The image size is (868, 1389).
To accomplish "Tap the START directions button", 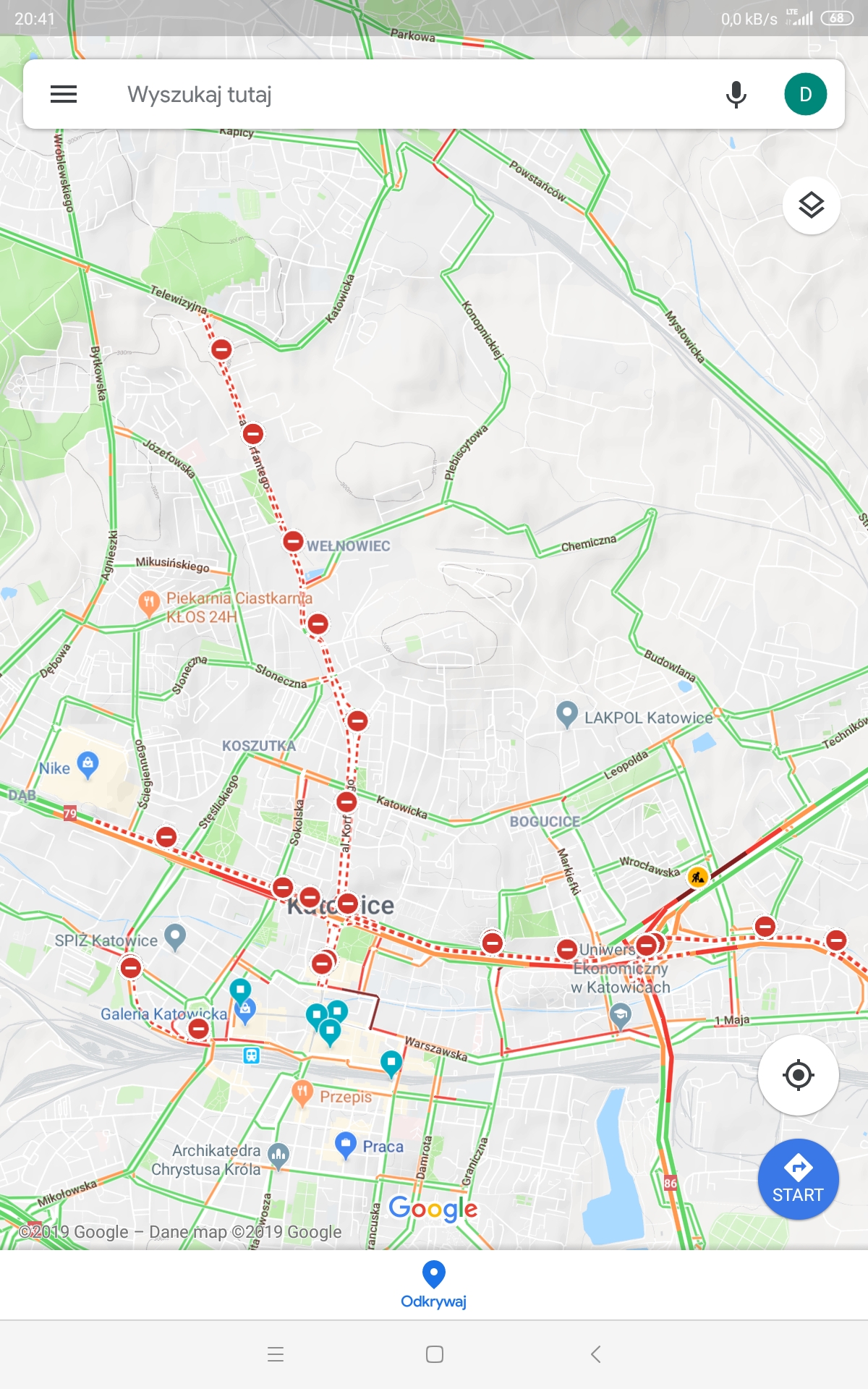I will click(798, 1179).
